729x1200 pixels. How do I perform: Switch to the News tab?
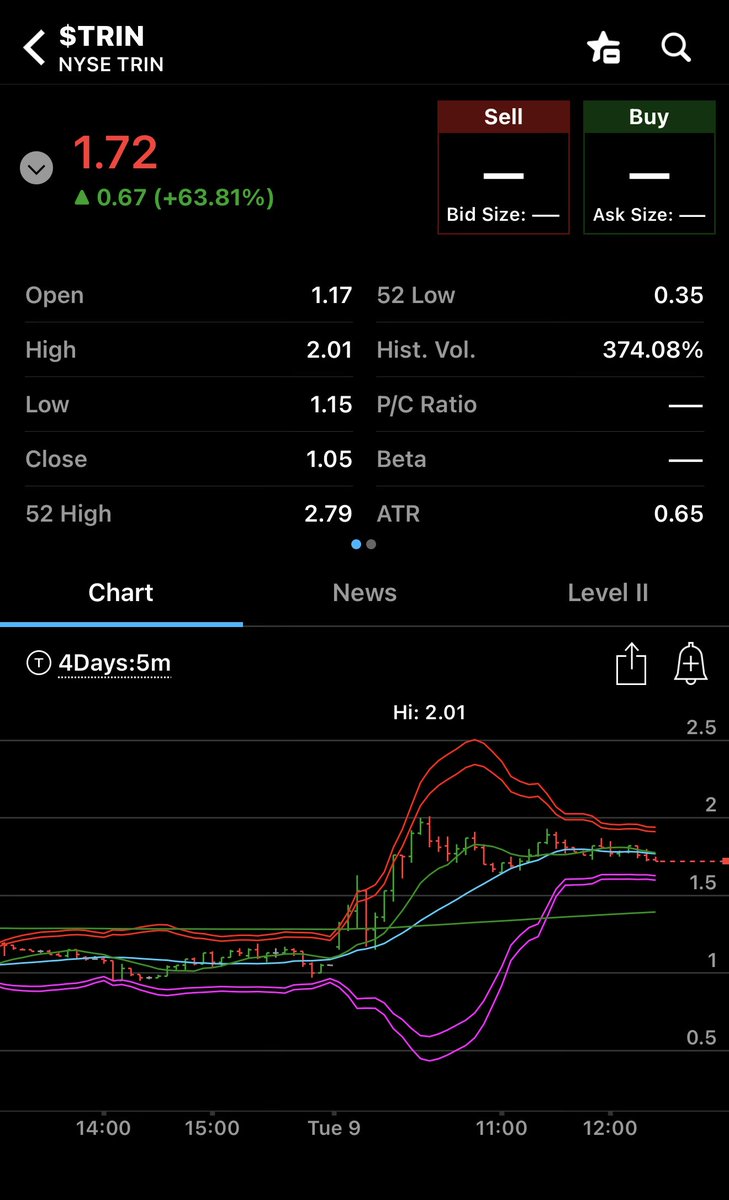(364, 593)
